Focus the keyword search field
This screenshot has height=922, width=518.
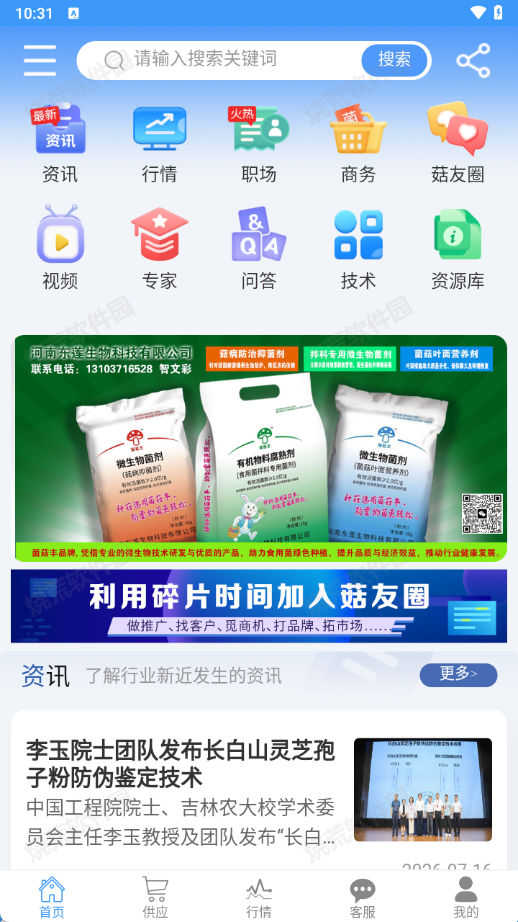pos(219,60)
